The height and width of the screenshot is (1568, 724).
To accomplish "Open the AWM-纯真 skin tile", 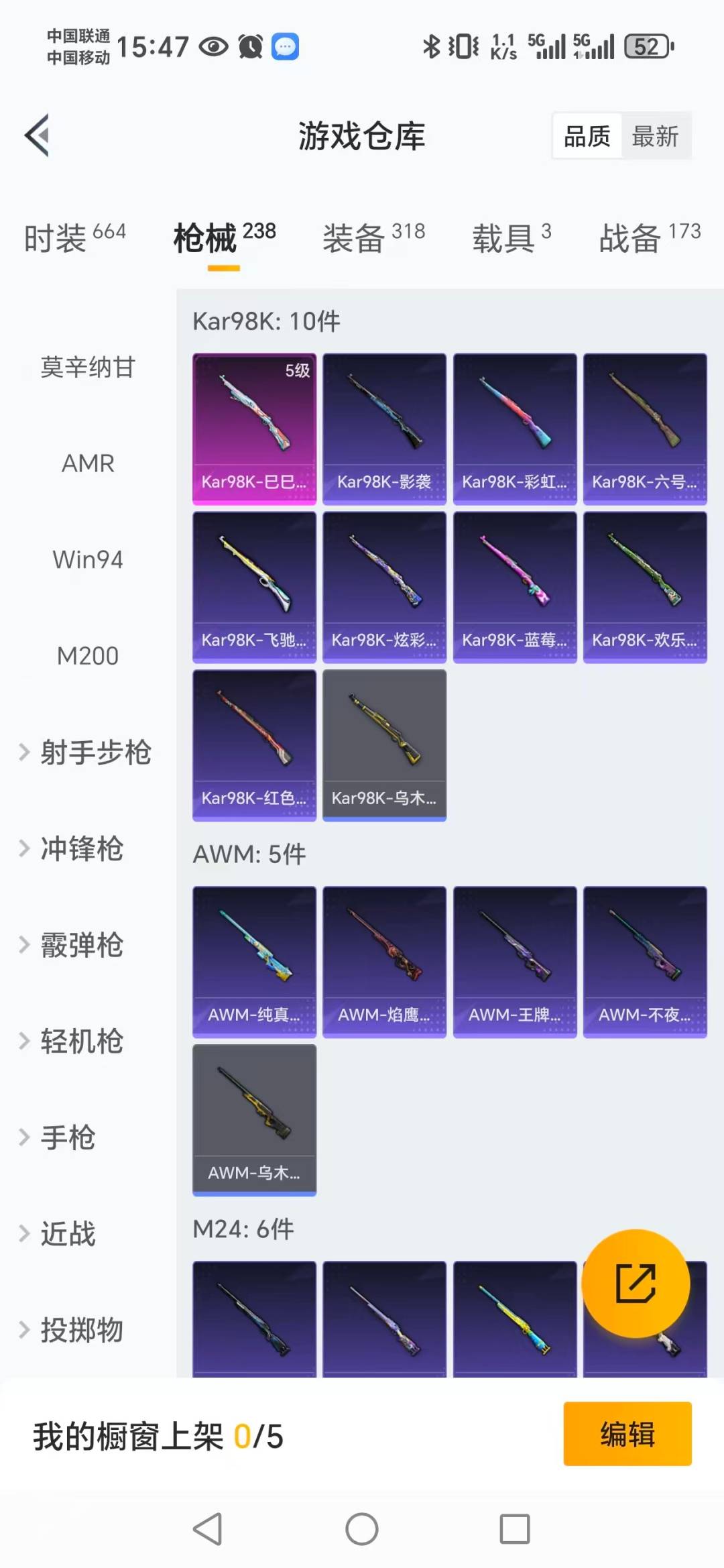I will [x=254, y=961].
